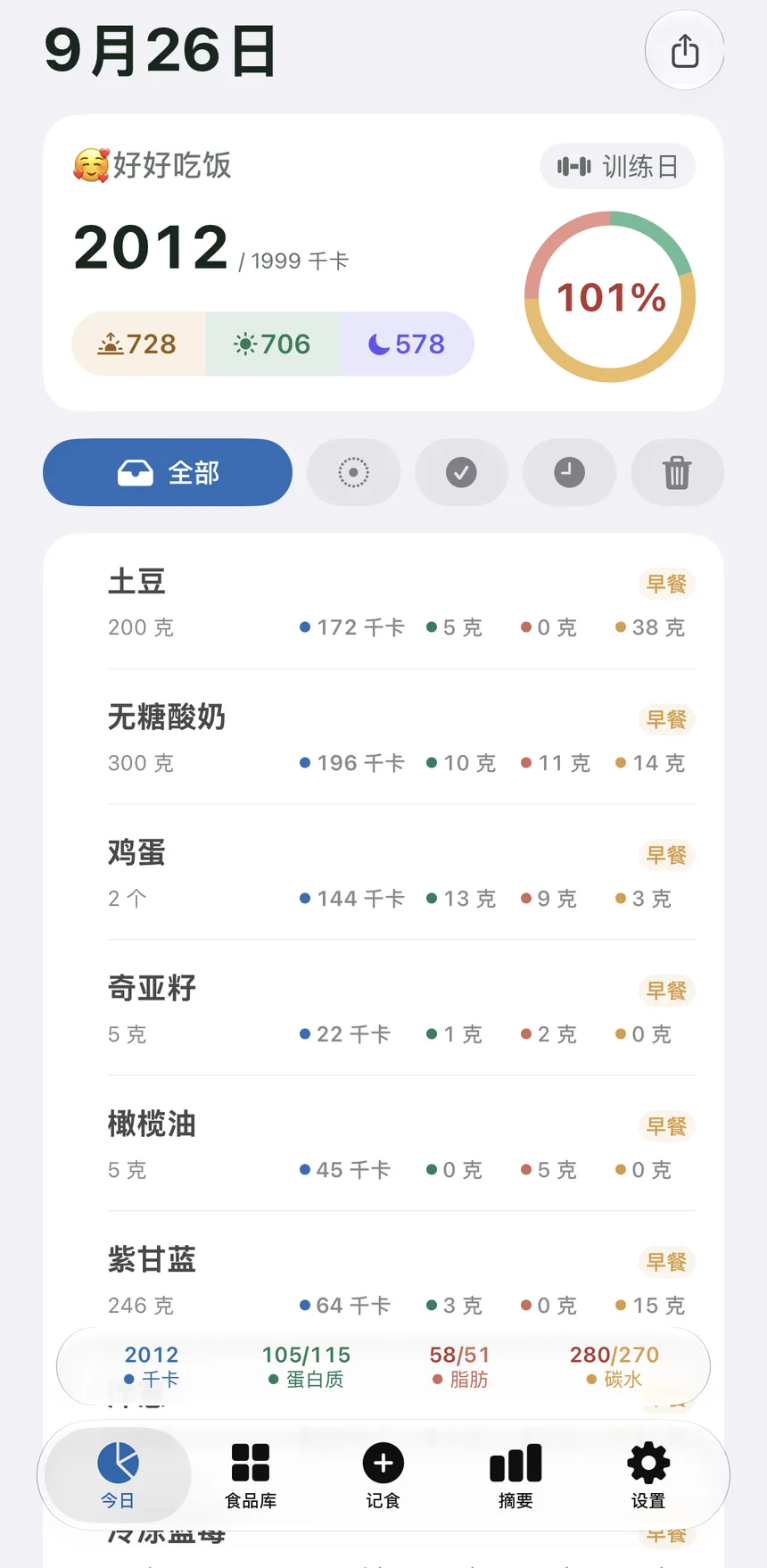
Task: Open the 鸡蛋 food entry
Action: click(x=401, y=873)
